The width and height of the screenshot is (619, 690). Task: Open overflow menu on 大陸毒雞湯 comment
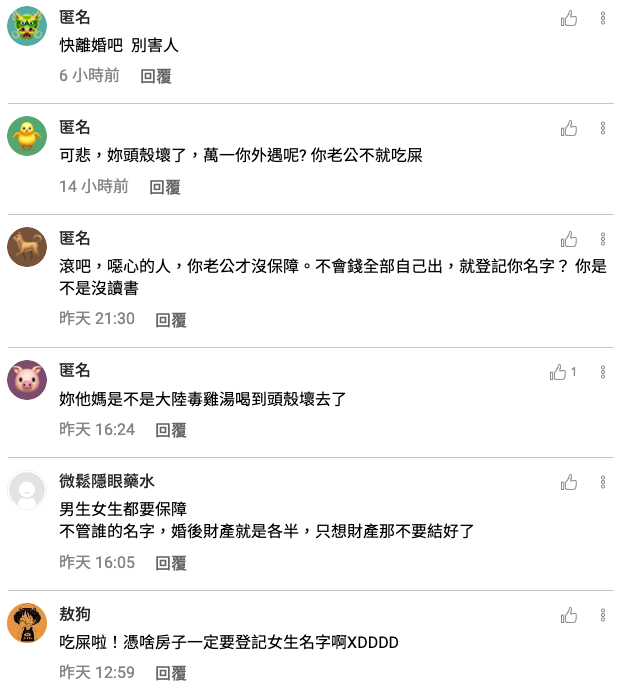(x=603, y=372)
